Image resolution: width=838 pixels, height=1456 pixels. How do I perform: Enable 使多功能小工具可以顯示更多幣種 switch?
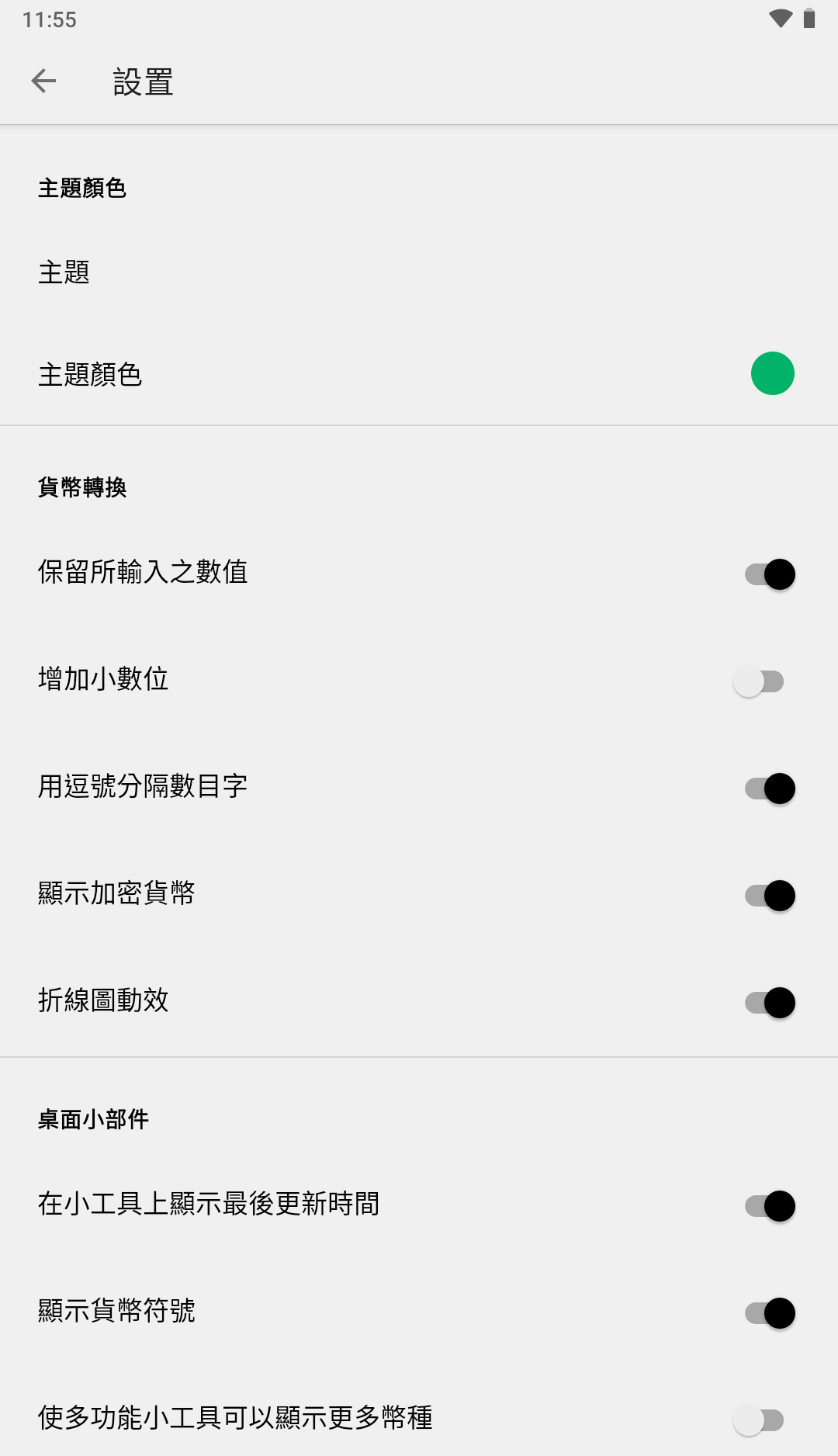pyautogui.click(x=760, y=1420)
